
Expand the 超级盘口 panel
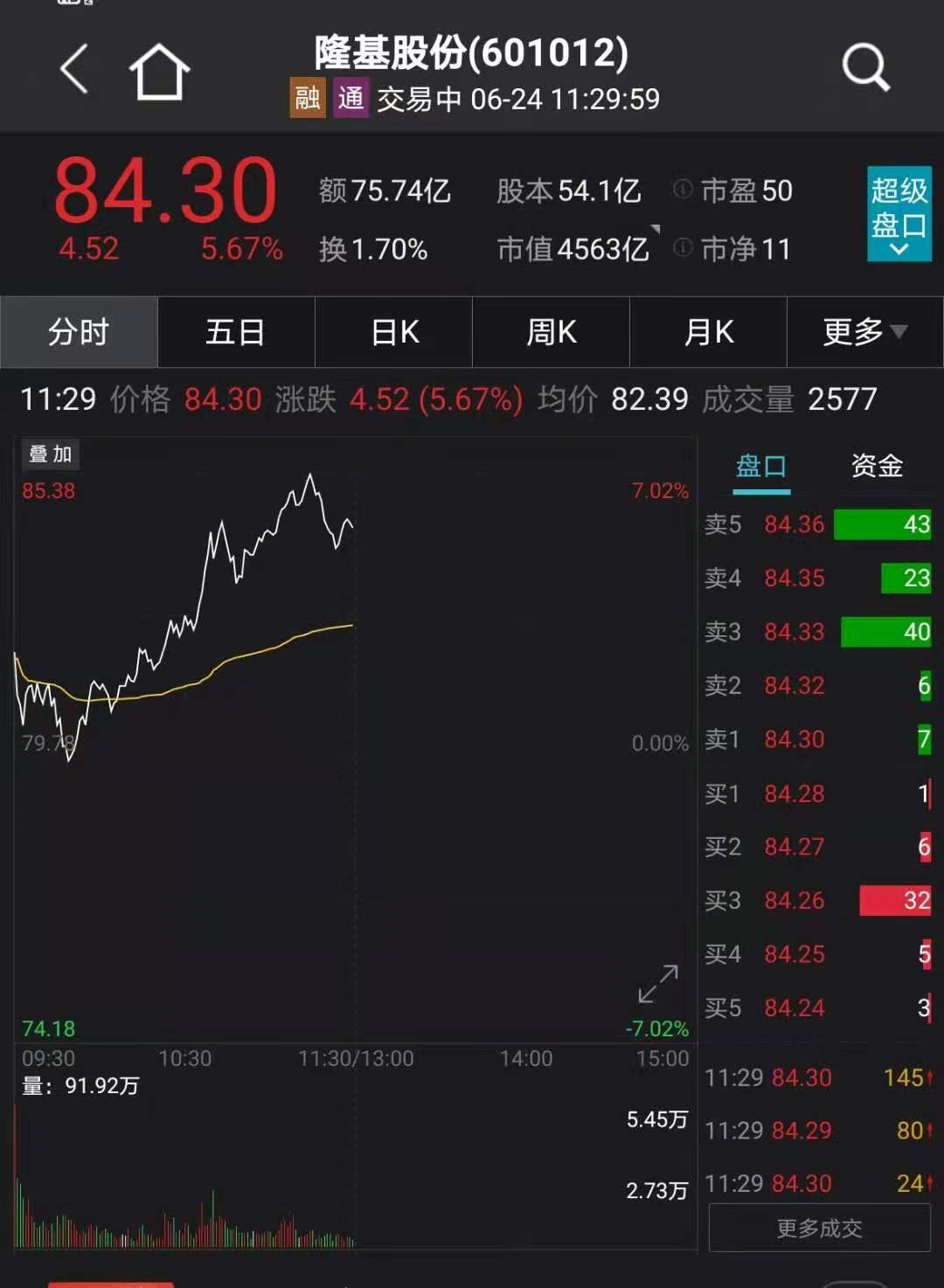point(899,214)
